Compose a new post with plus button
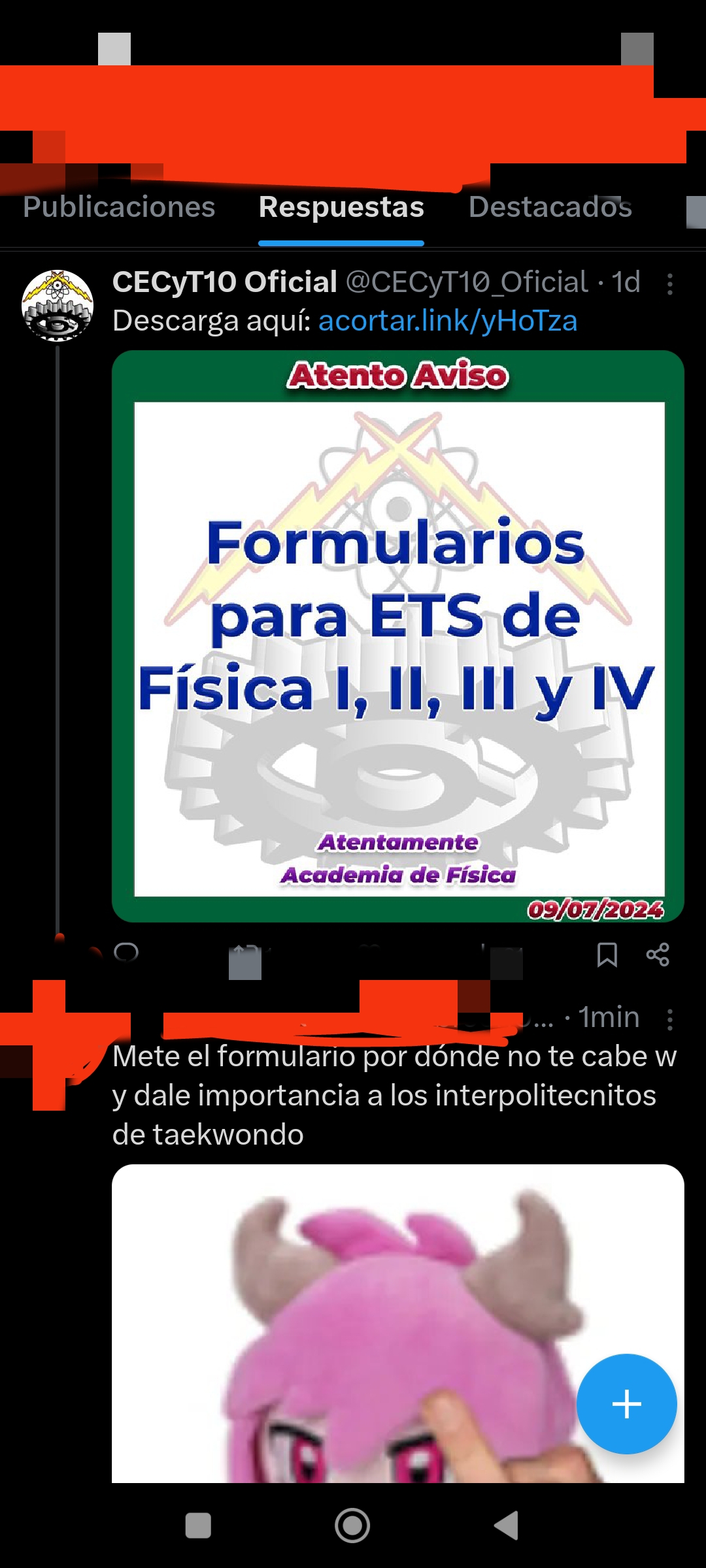The image size is (706, 1568). point(626,1404)
